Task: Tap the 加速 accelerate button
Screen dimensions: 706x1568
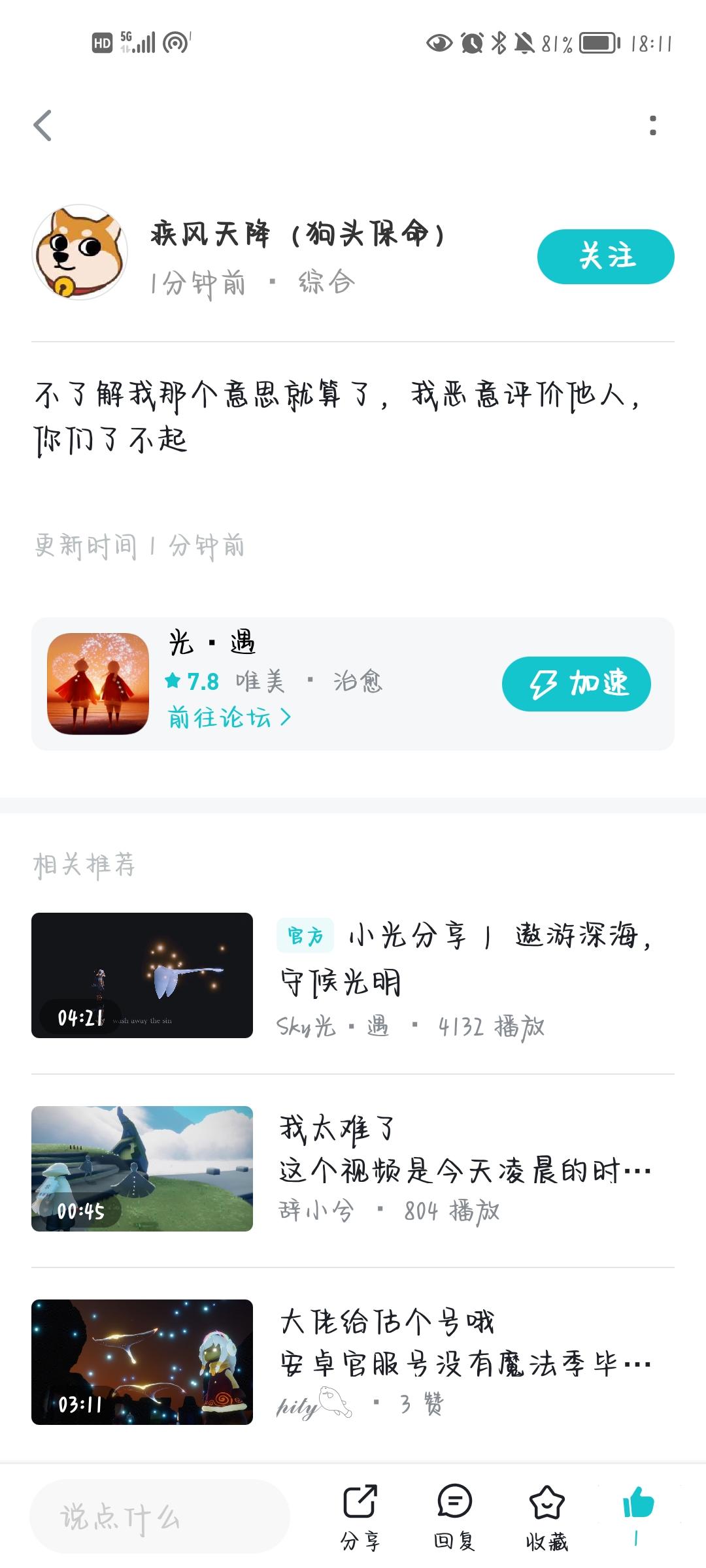Action: tap(576, 683)
